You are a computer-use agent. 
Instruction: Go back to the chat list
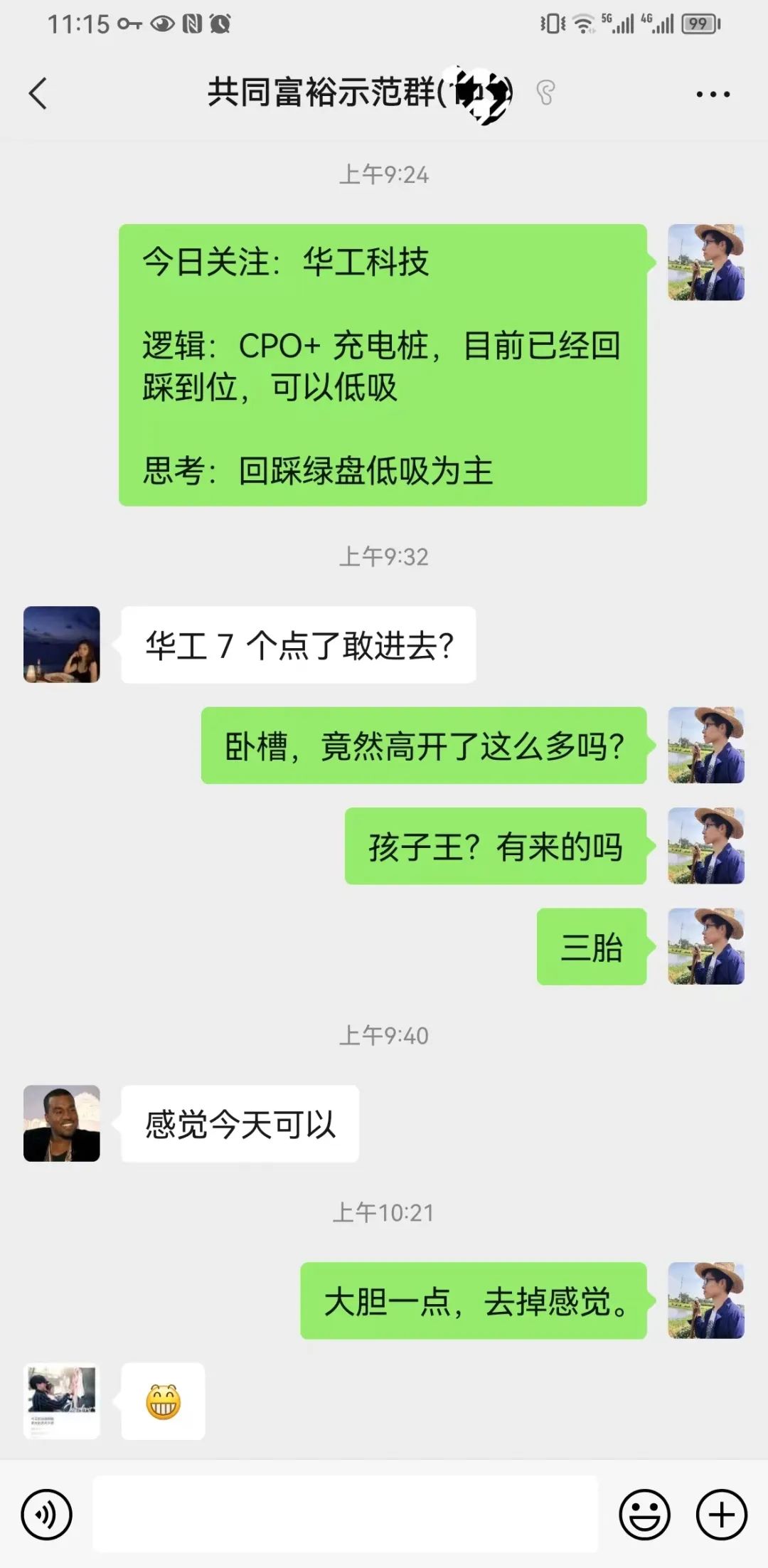click(x=38, y=93)
